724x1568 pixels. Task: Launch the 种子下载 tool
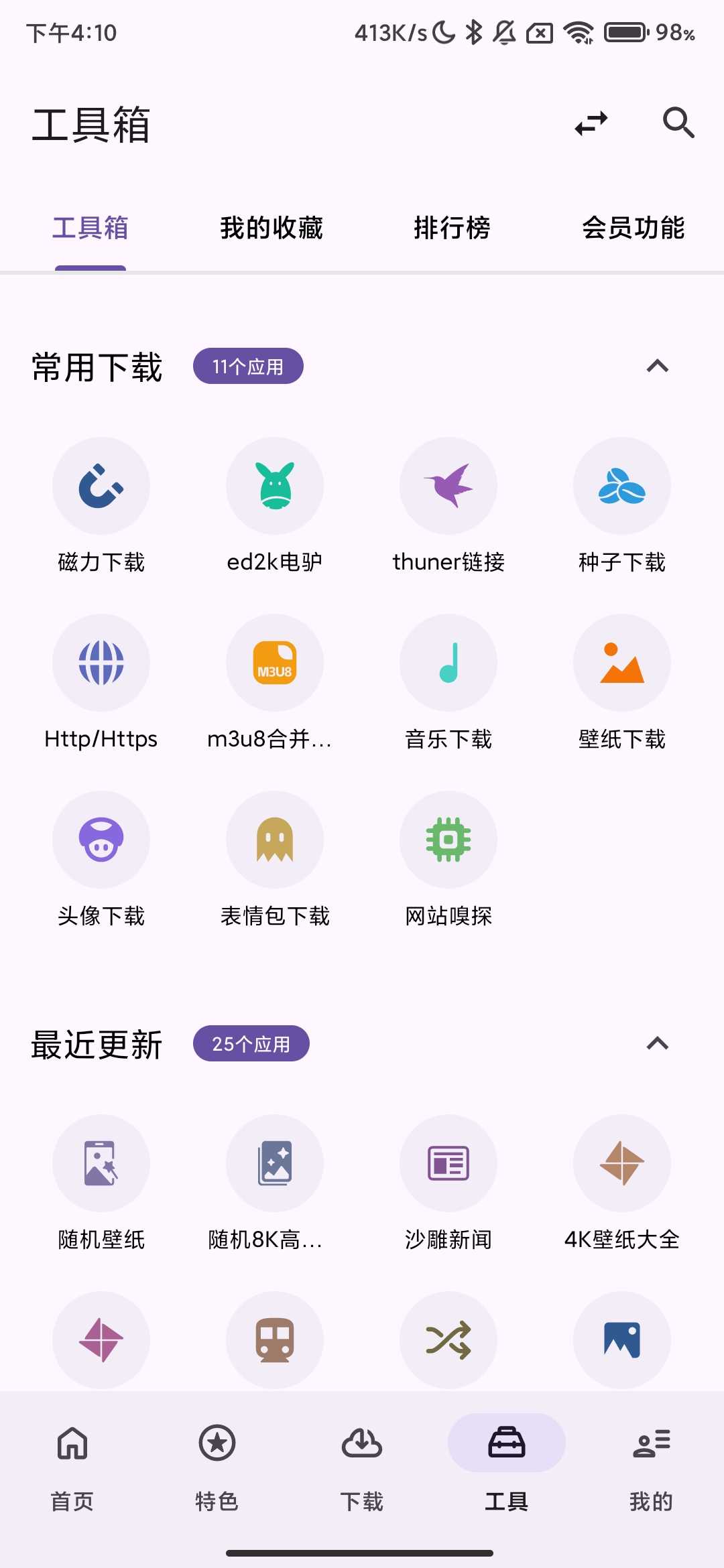621,486
